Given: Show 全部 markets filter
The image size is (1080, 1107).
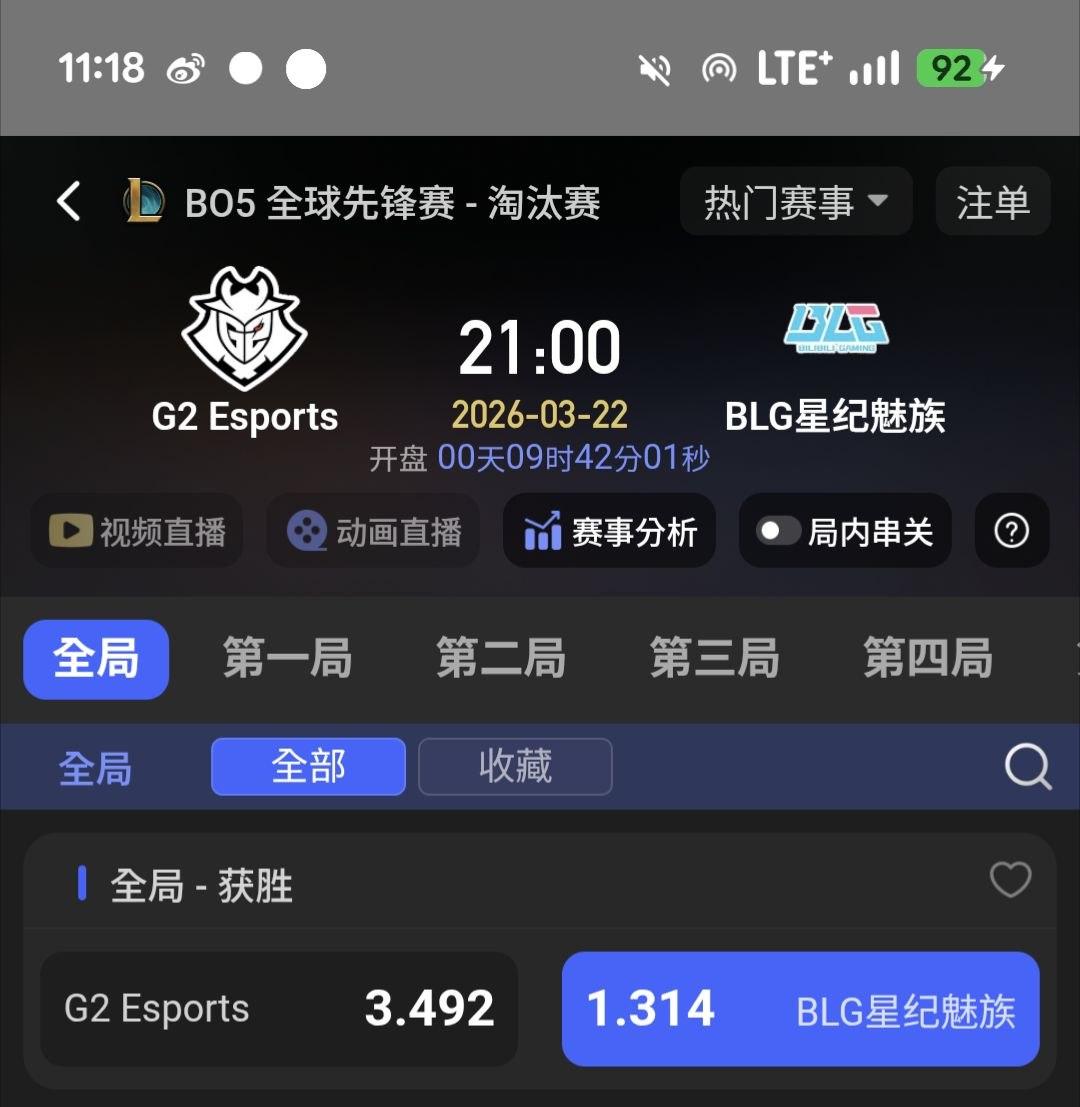Looking at the screenshot, I should click(x=308, y=767).
